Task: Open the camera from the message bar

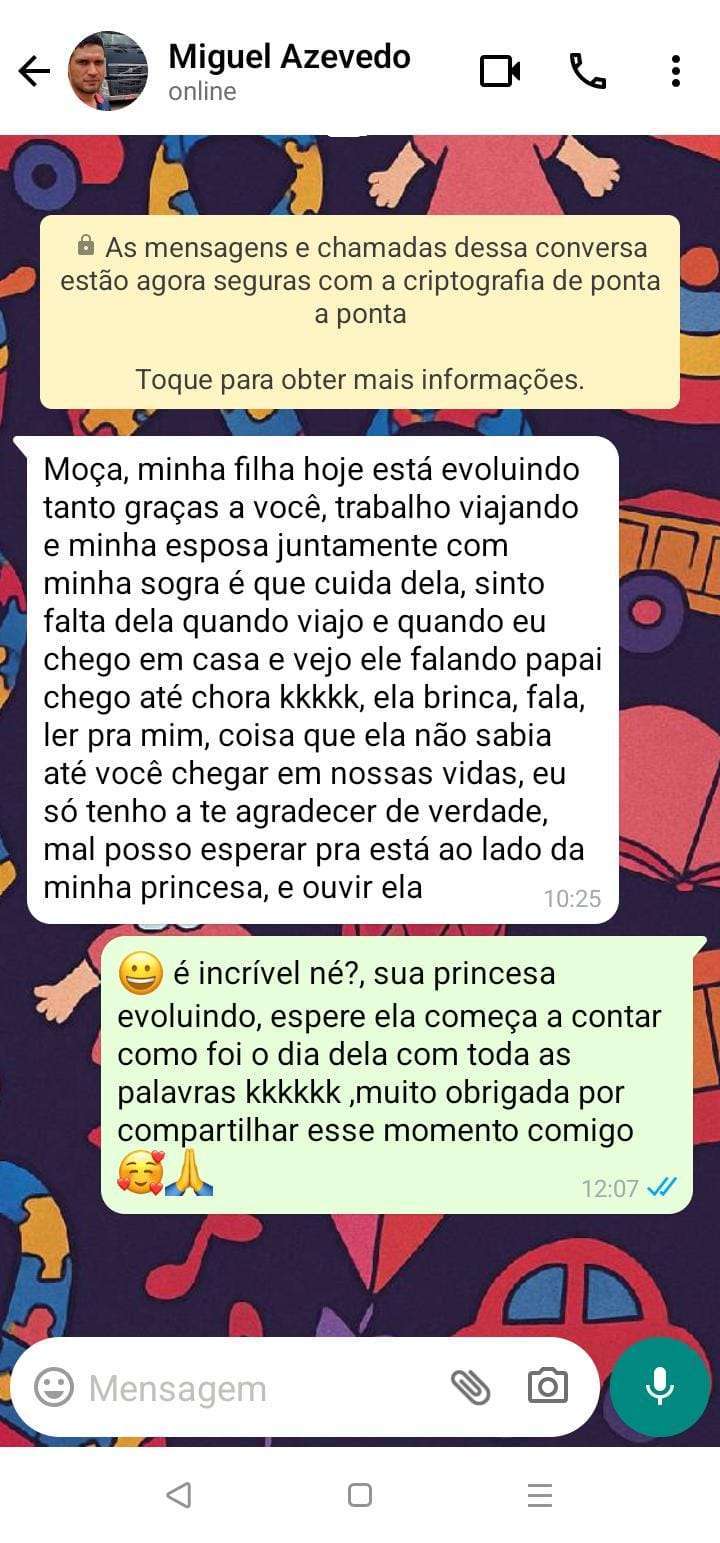Action: pos(547,1387)
